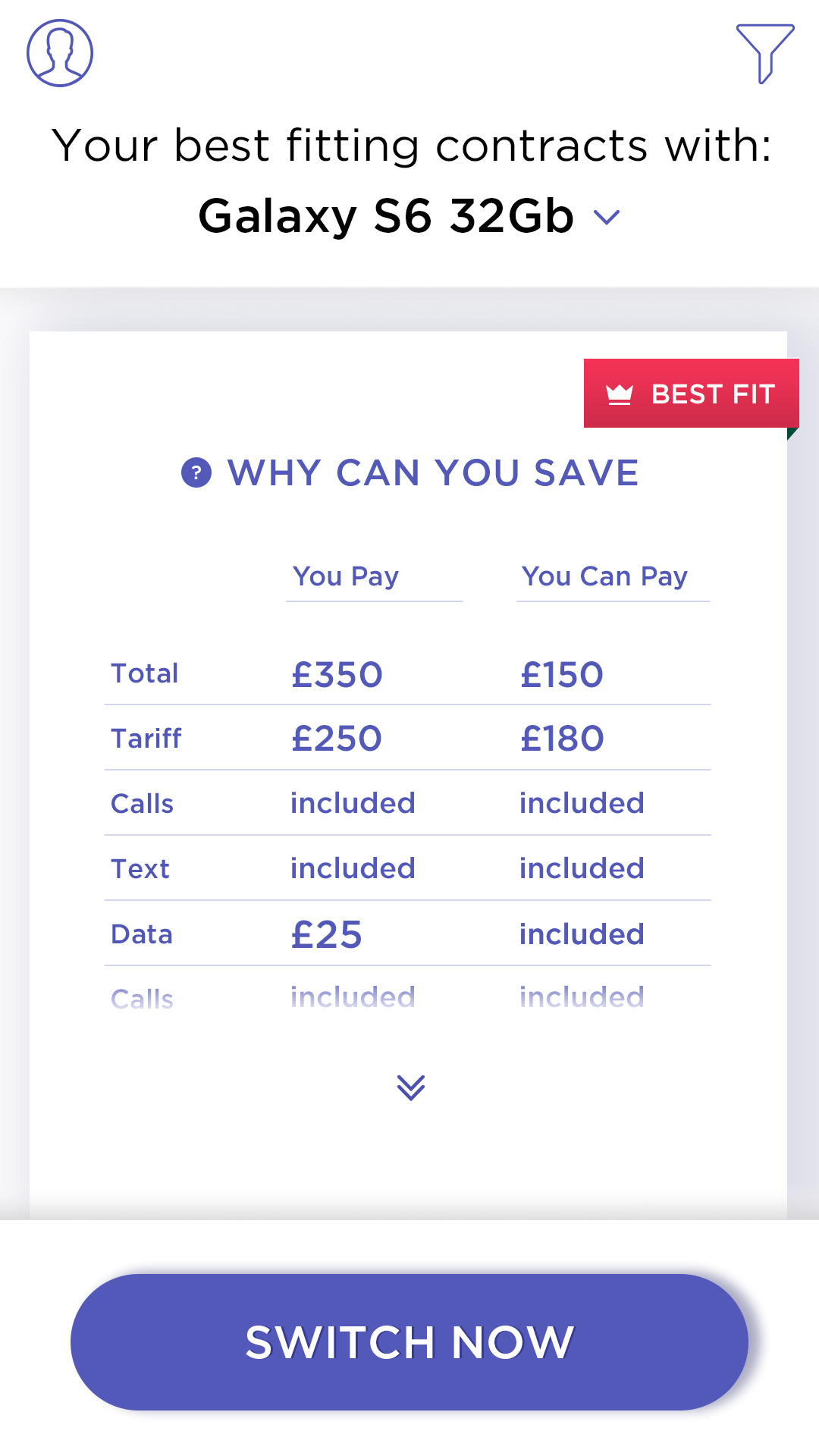Expand the savings table with double chevron
The width and height of the screenshot is (819, 1456).
[411, 1087]
